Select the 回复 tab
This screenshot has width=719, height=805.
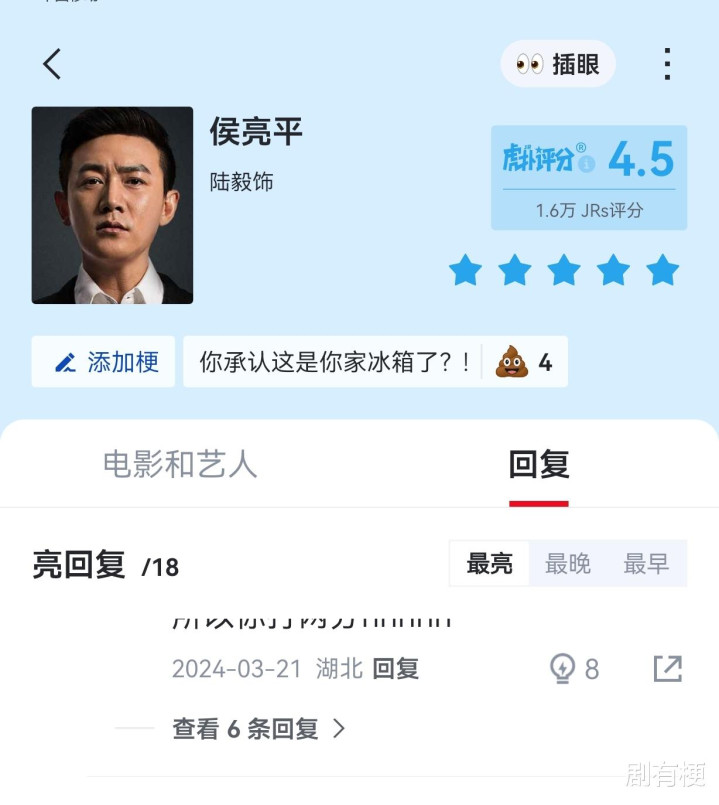(x=539, y=464)
